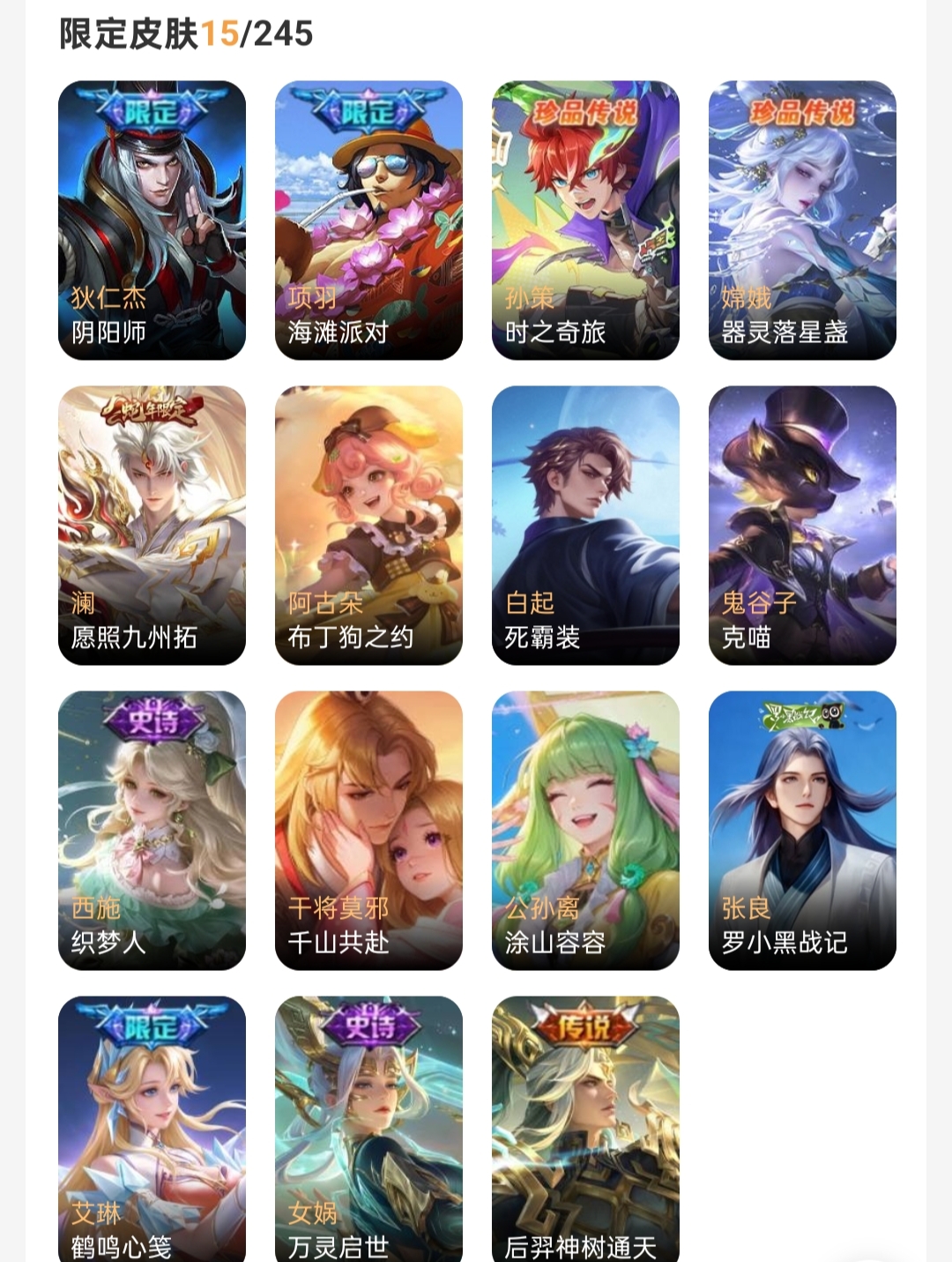Open 项羽 海滩派对 skin card
The image size is (952, 1262).
tap(368, 220)
